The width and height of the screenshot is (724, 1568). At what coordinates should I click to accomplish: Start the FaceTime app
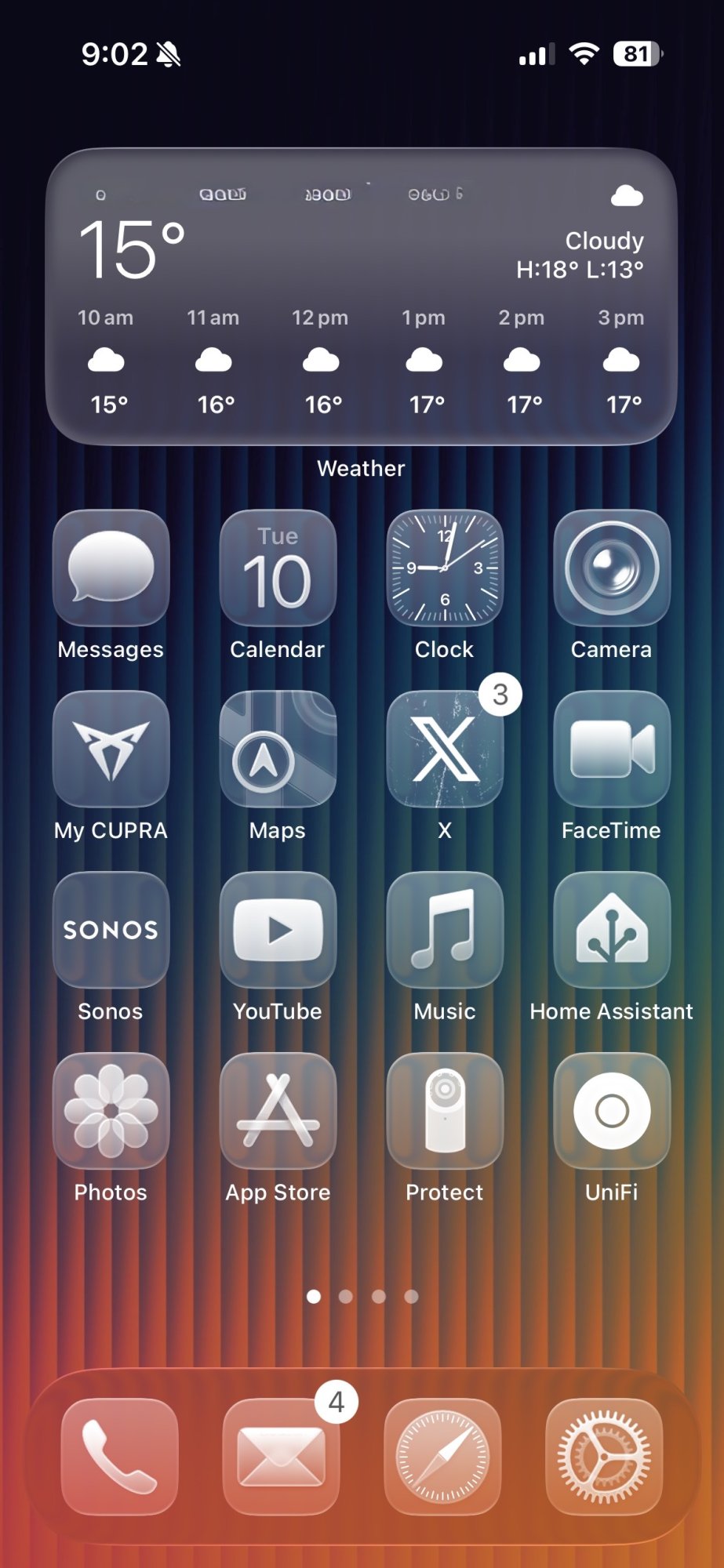click(612, 750)
